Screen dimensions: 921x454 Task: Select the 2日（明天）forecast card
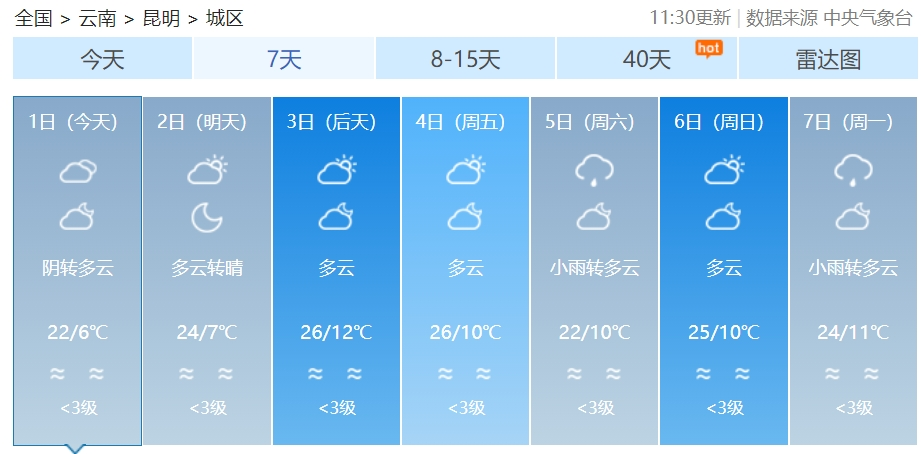coord(206,270)
